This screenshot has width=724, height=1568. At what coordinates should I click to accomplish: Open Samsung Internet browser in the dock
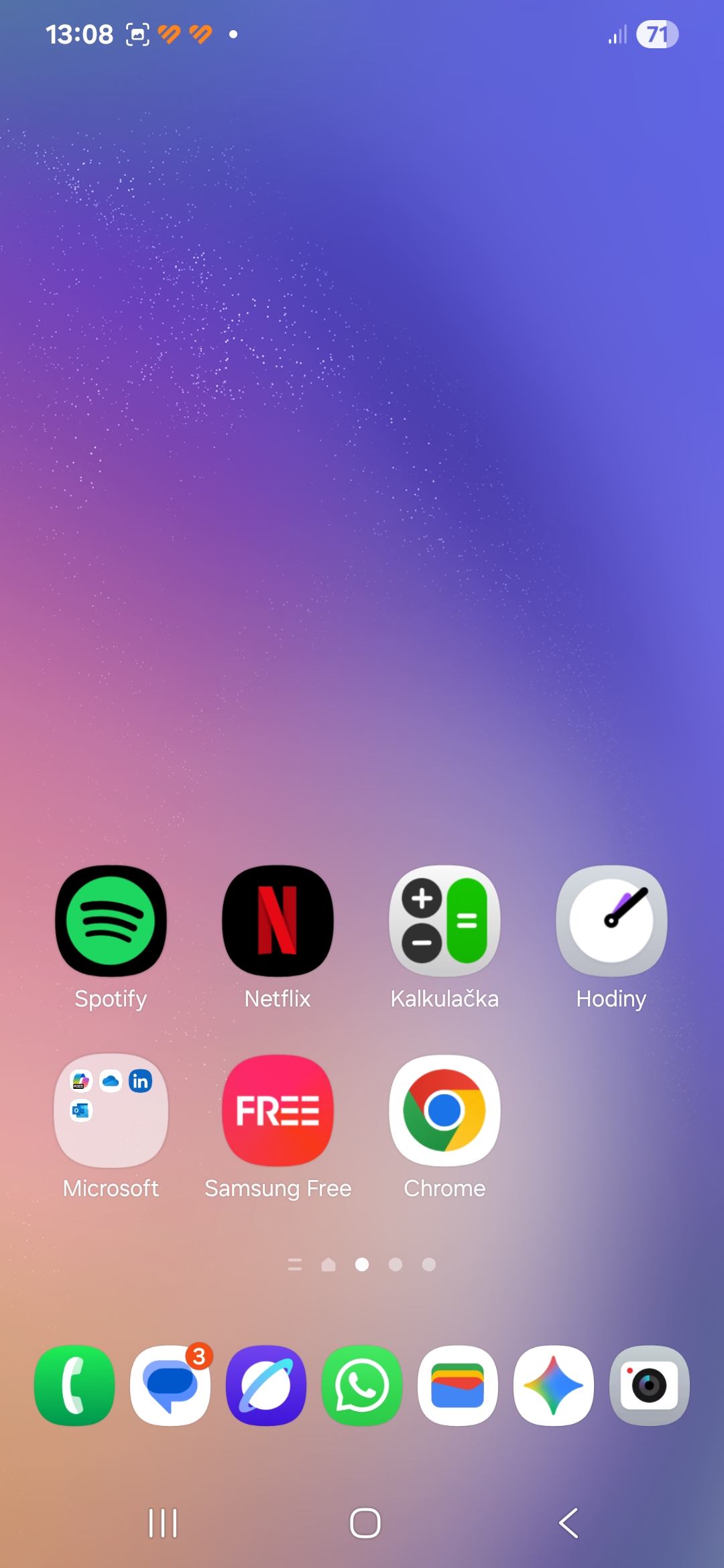click(x=266, y=1385)
